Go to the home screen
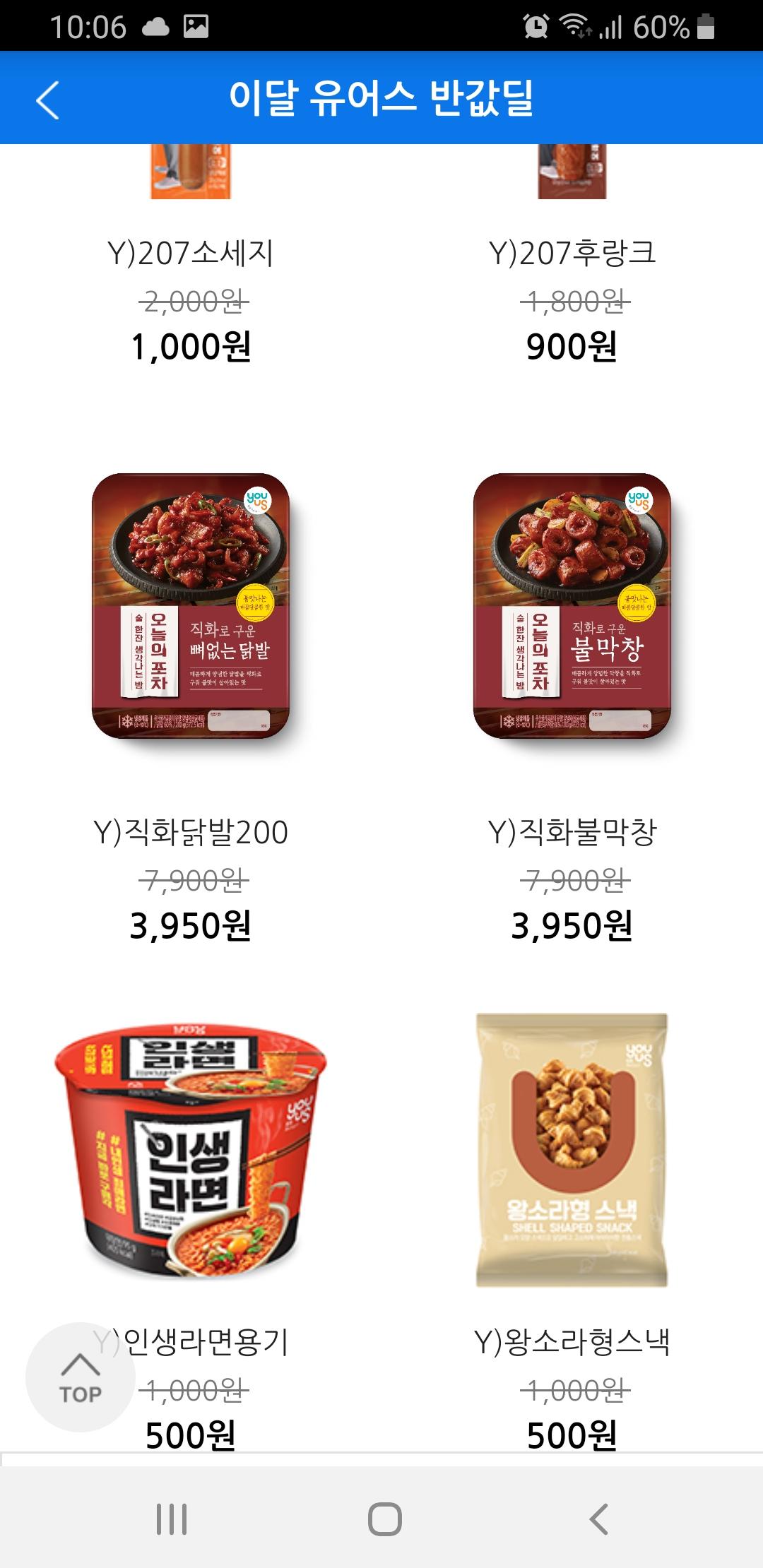Image resolution: width=763 pixels, height=1568 pixels. point(385,1519)
